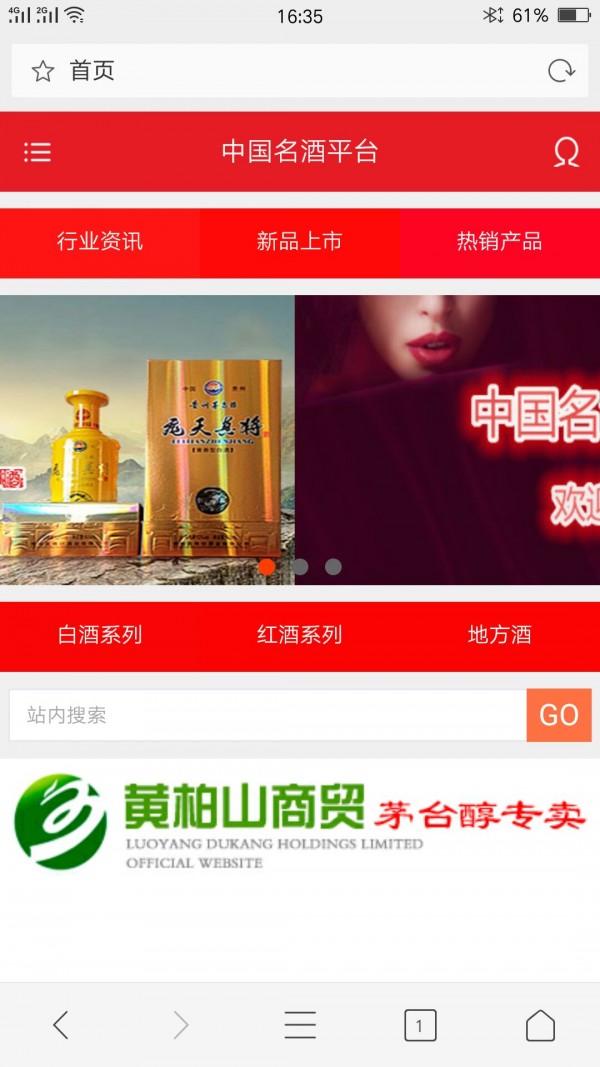This screenshot has width=600, height=1067.
Task: Reload the page
Action: click(x=561, y=71)
